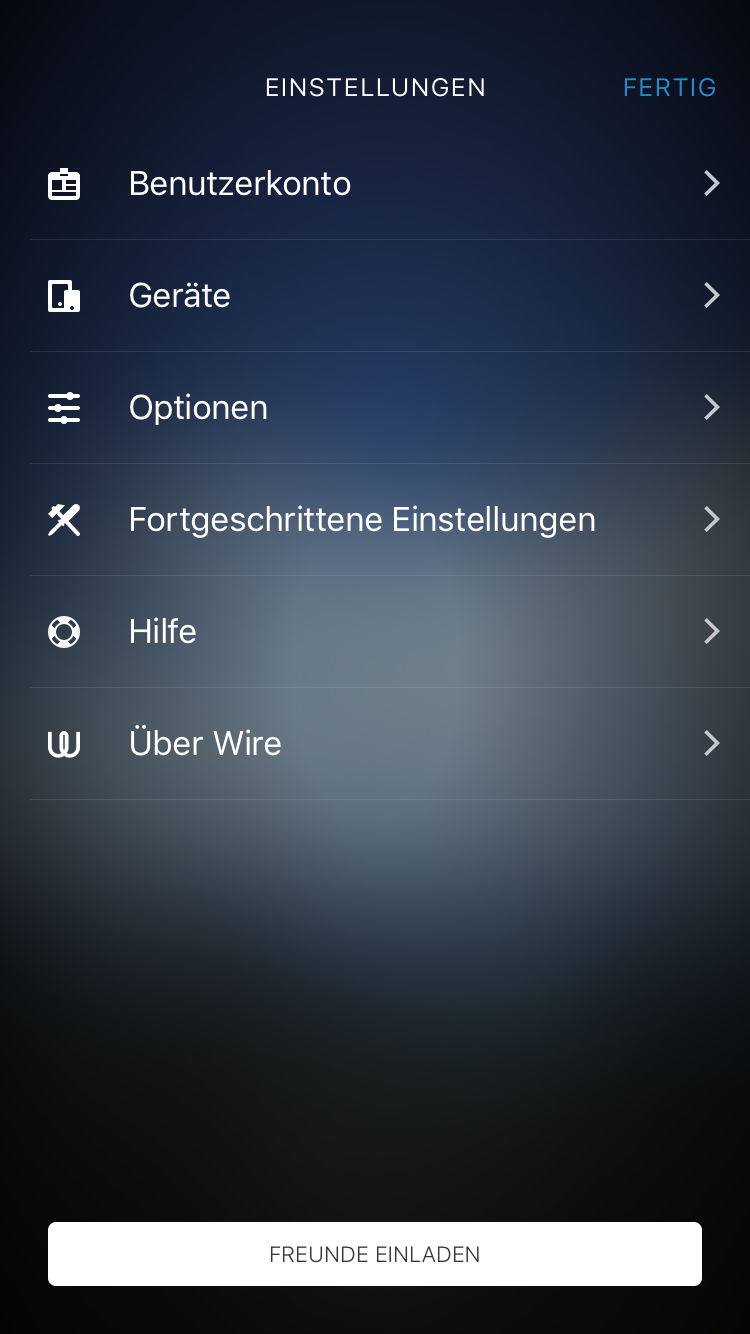750x1334 pixels.
Task: Tap Fertig to close settings
Action: point(669,88)
